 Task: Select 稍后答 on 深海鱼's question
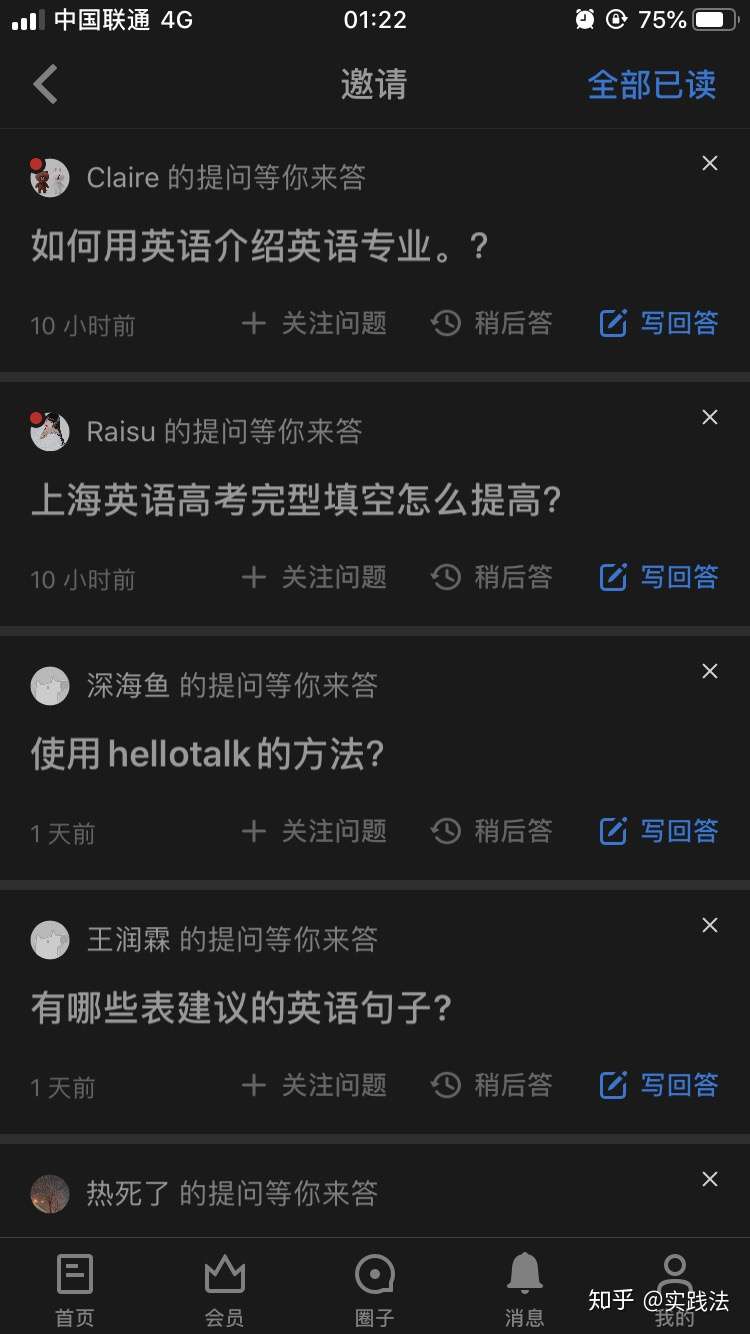coord(492,831)
